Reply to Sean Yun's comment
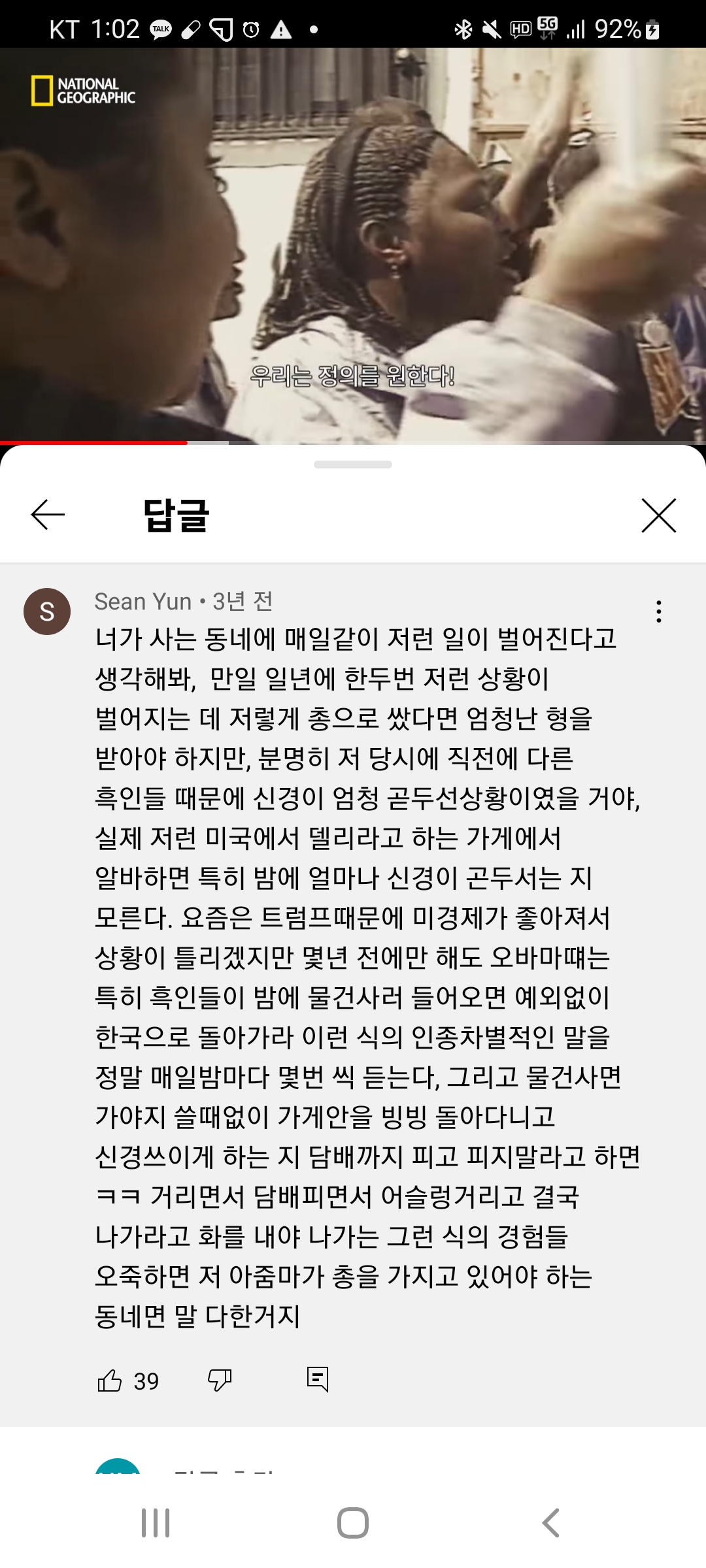Viewport: 706px width, 1568px height. click(318, 1379)
